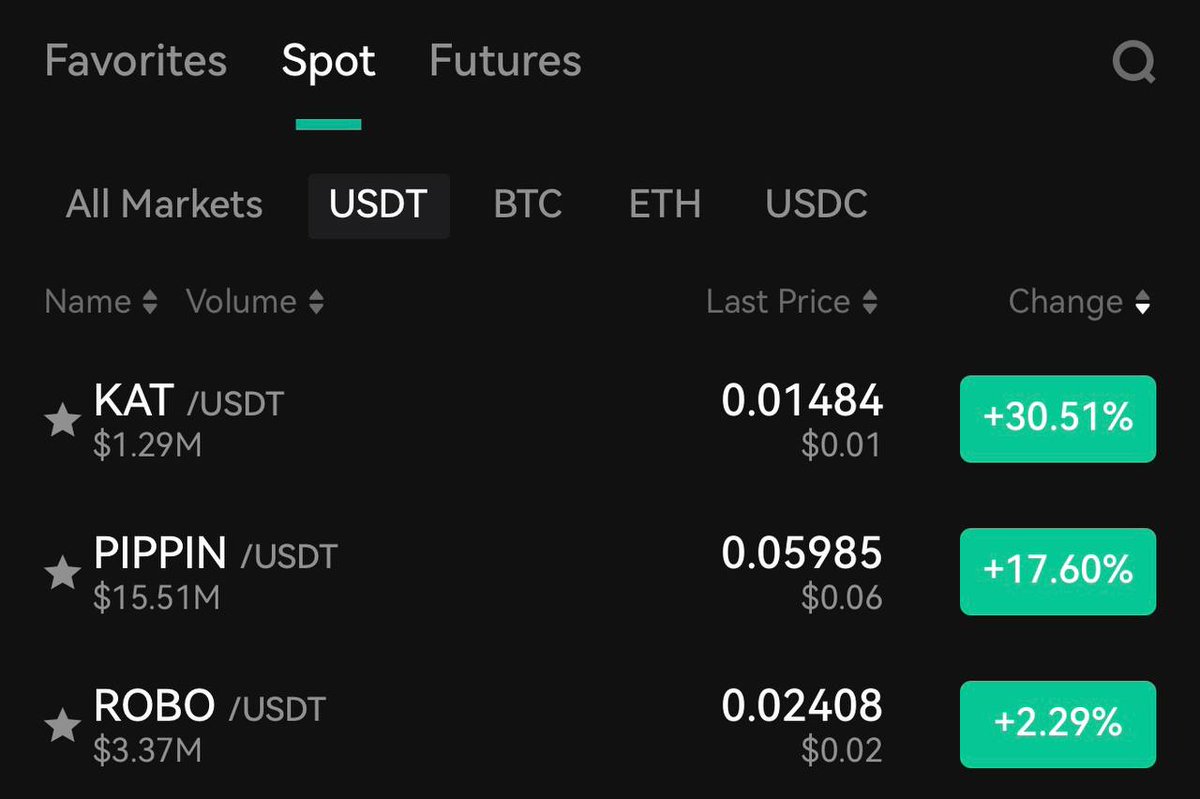Sort the list by Name
The image size is (1200, 799).
101,302
